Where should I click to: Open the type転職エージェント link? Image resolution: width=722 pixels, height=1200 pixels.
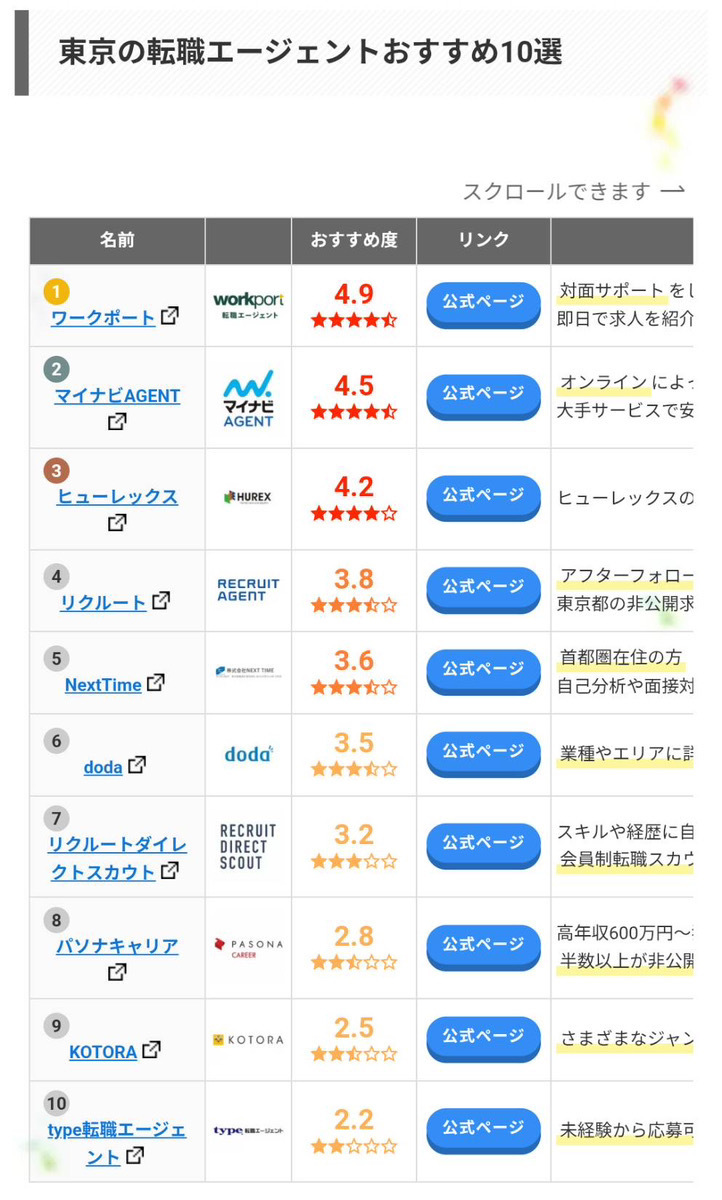117,1143
